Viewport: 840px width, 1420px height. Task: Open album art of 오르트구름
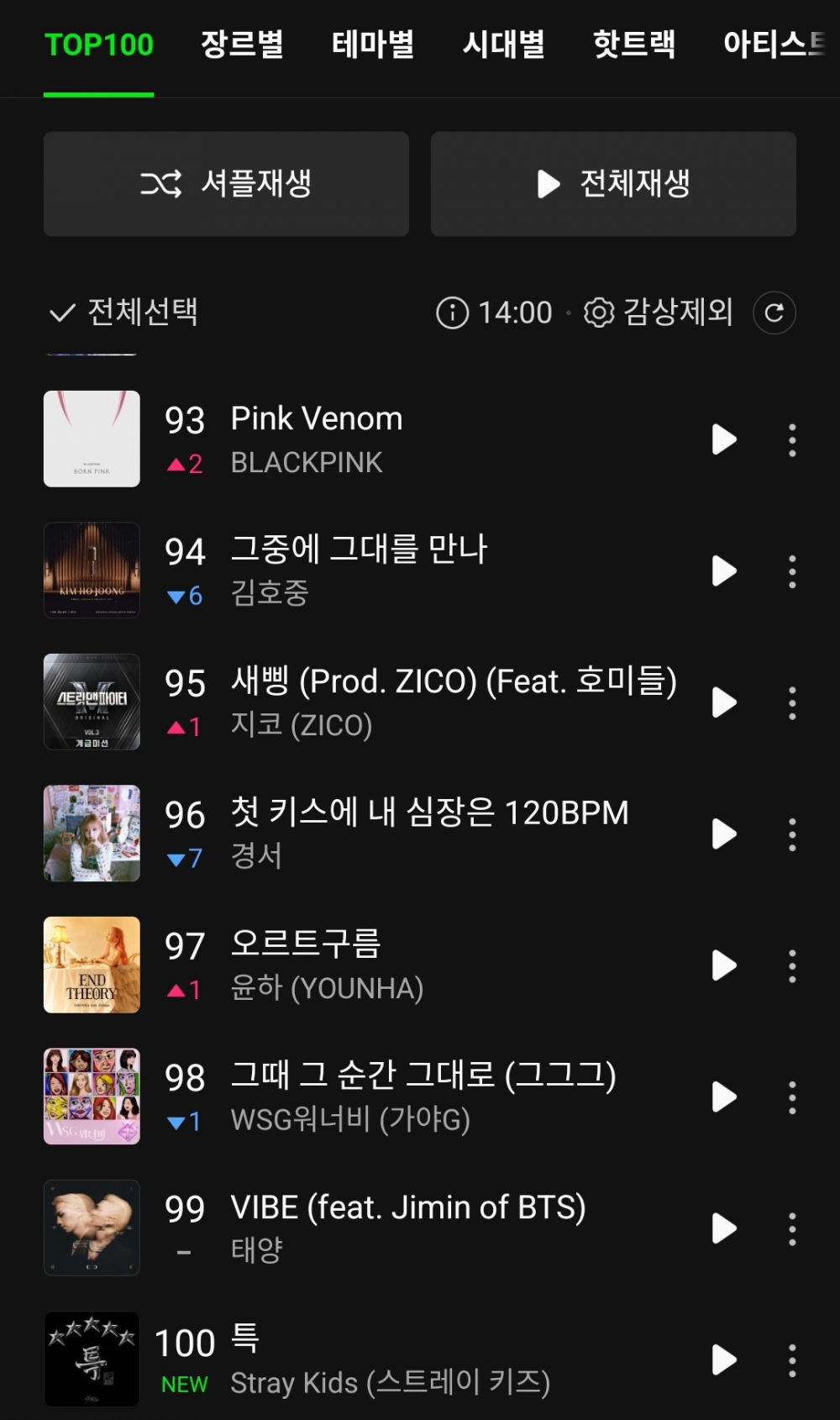coord(92,965)
